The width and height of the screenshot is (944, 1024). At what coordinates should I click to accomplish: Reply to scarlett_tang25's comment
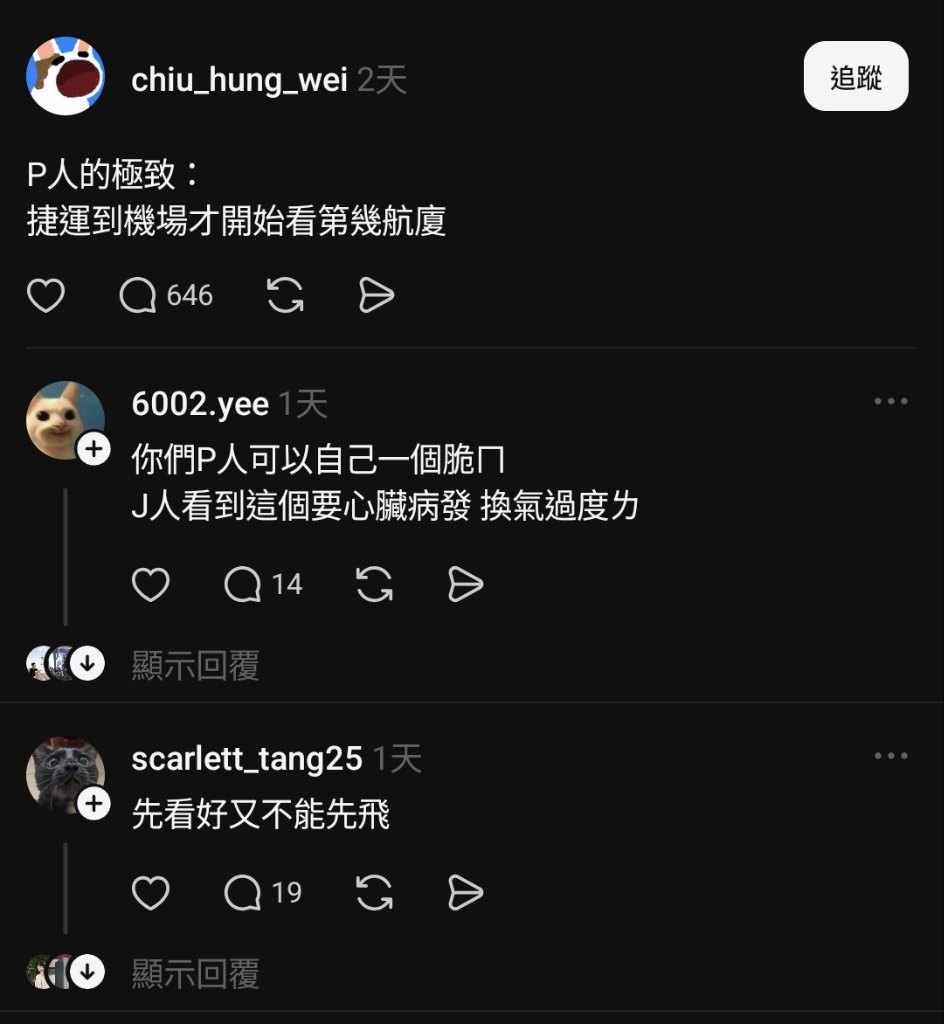click(x=242, y=893)
